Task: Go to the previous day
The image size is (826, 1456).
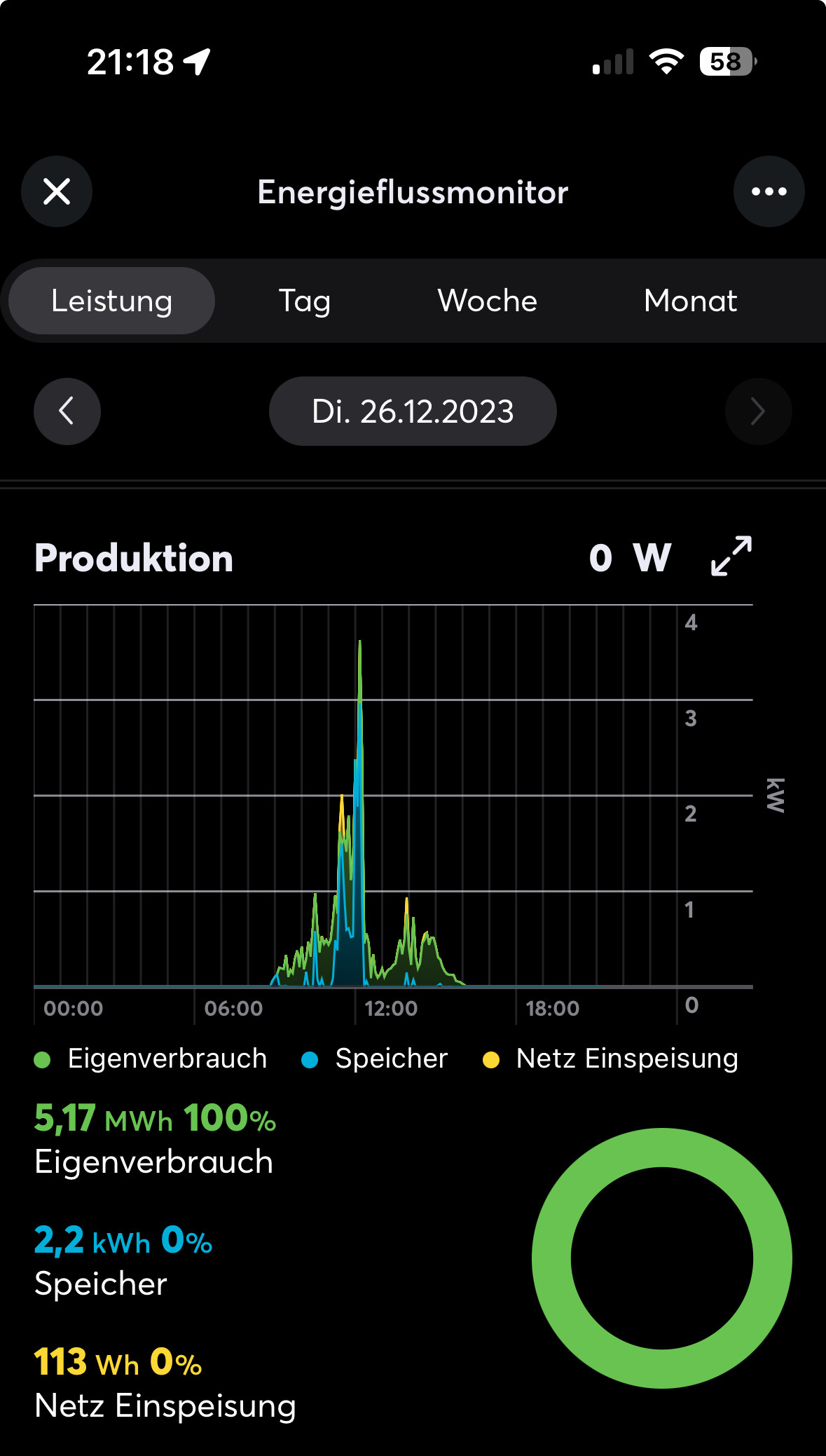Action: coord(67,411)
